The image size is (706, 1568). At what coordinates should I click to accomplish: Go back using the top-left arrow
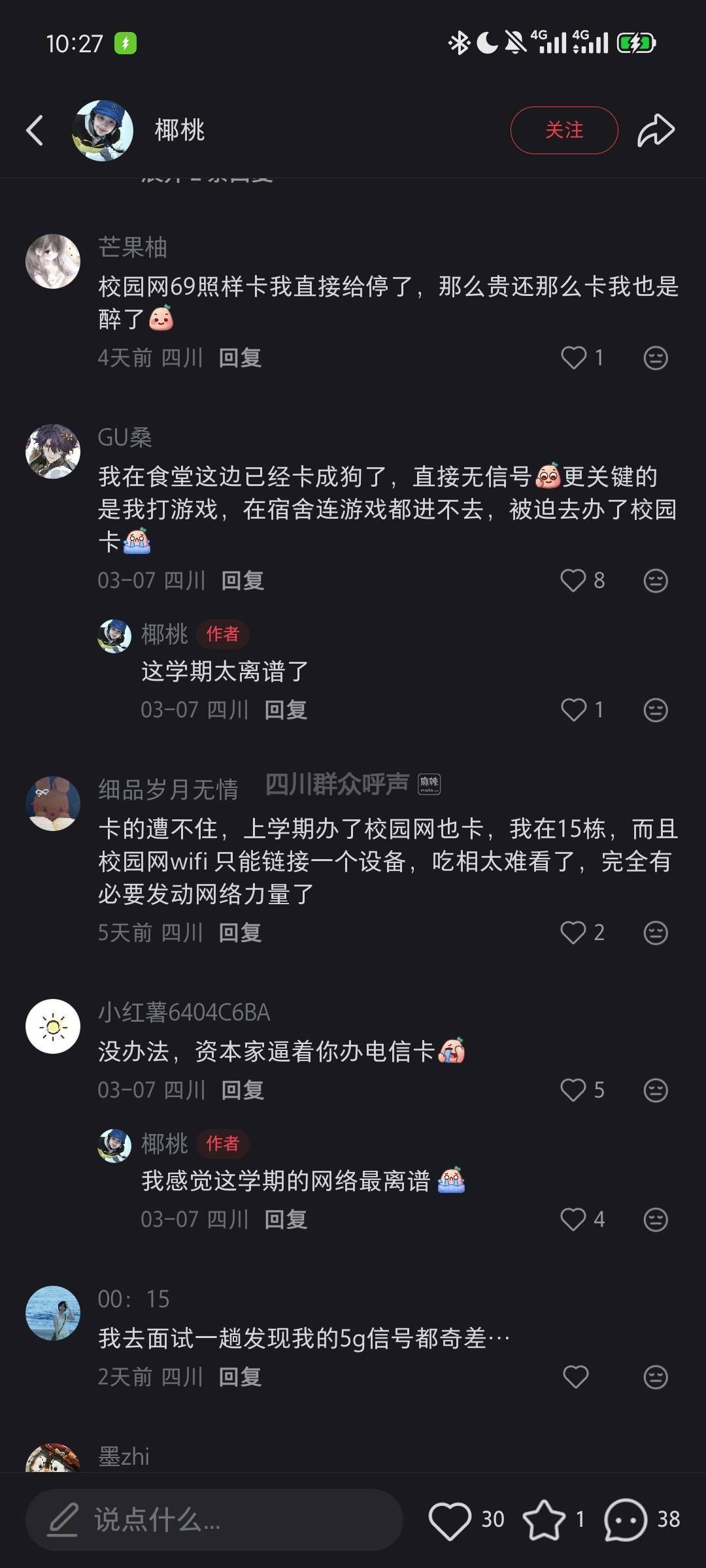[x=35, y=130]
